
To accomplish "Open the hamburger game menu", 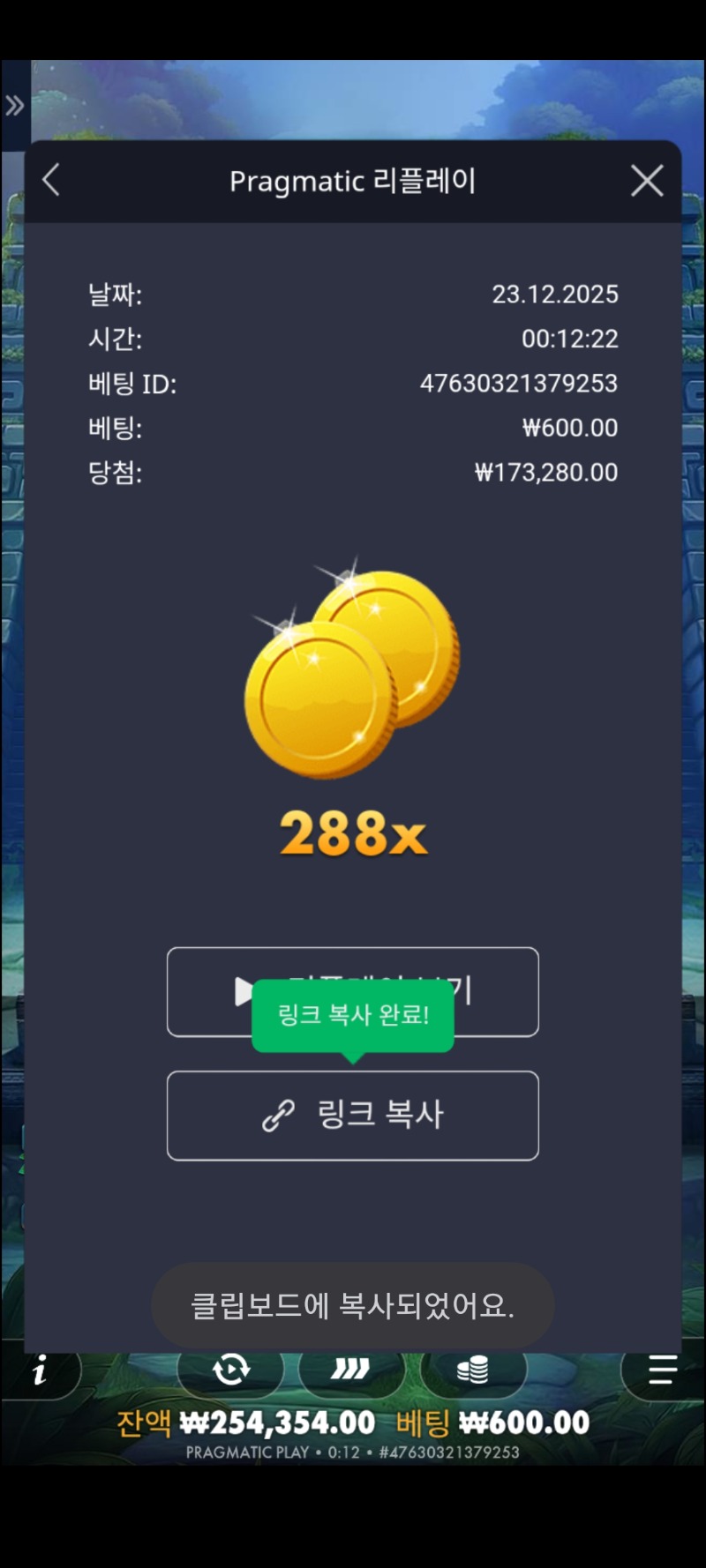I will (x=662, y=1370).
